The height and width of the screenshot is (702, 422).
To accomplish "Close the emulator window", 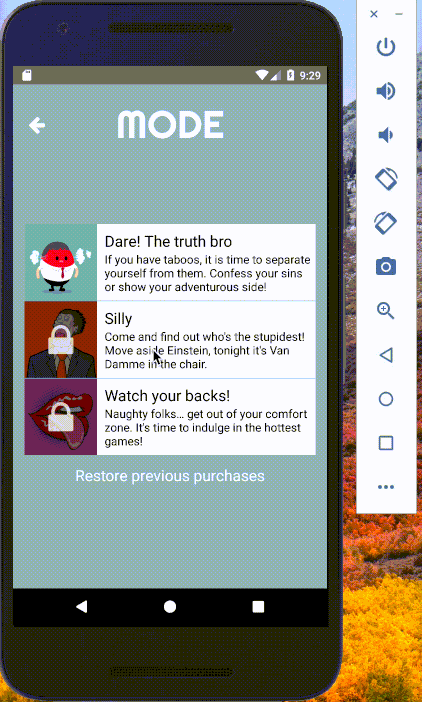I will pyautogui.click(x=374, y=14).
